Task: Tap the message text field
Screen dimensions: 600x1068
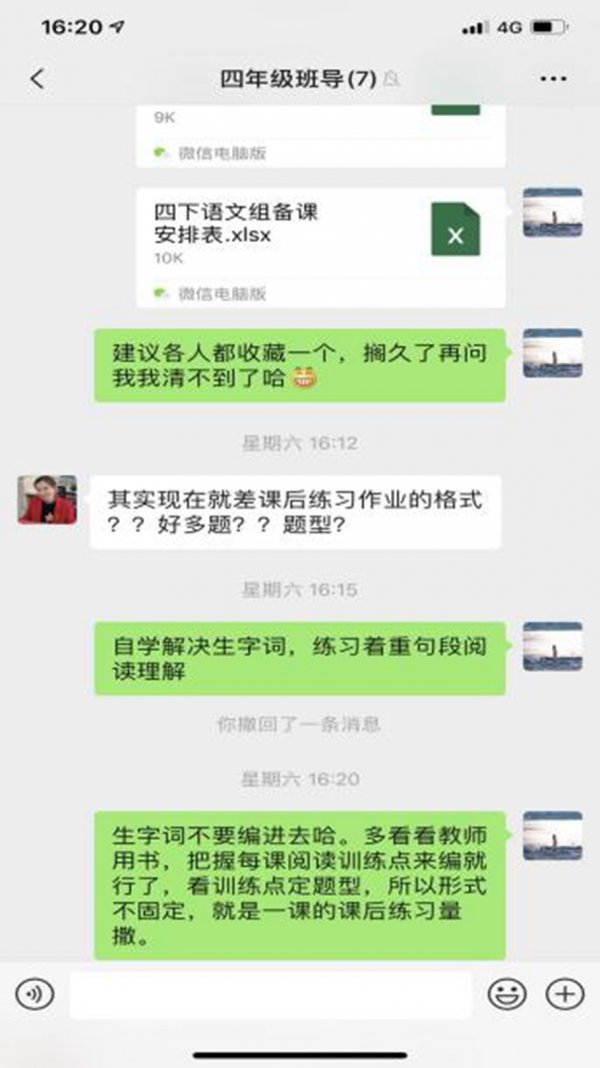Action: pyautogui.click(x=270, y=994)
